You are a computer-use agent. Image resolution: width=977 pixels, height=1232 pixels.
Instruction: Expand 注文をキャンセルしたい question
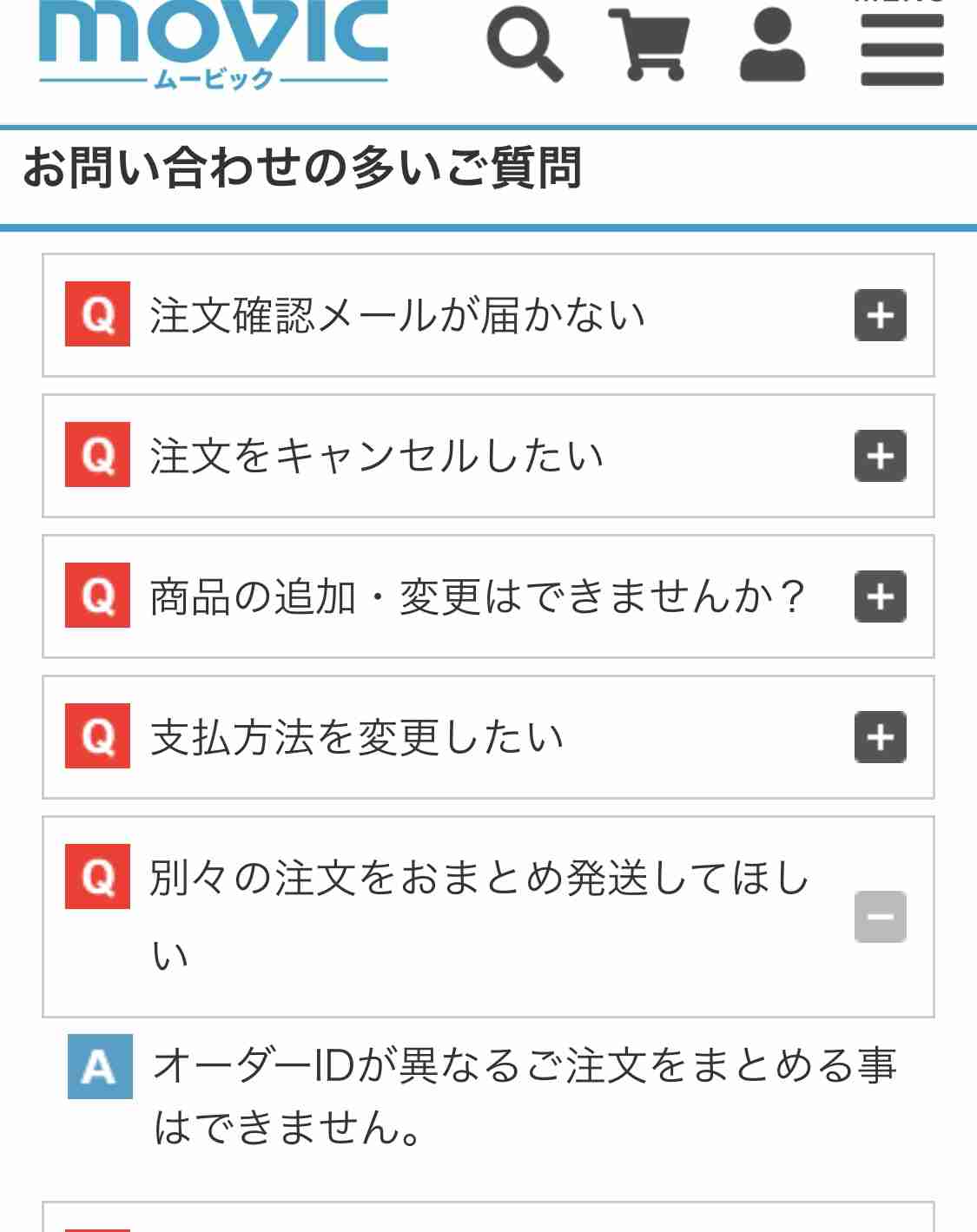[880, 456]
